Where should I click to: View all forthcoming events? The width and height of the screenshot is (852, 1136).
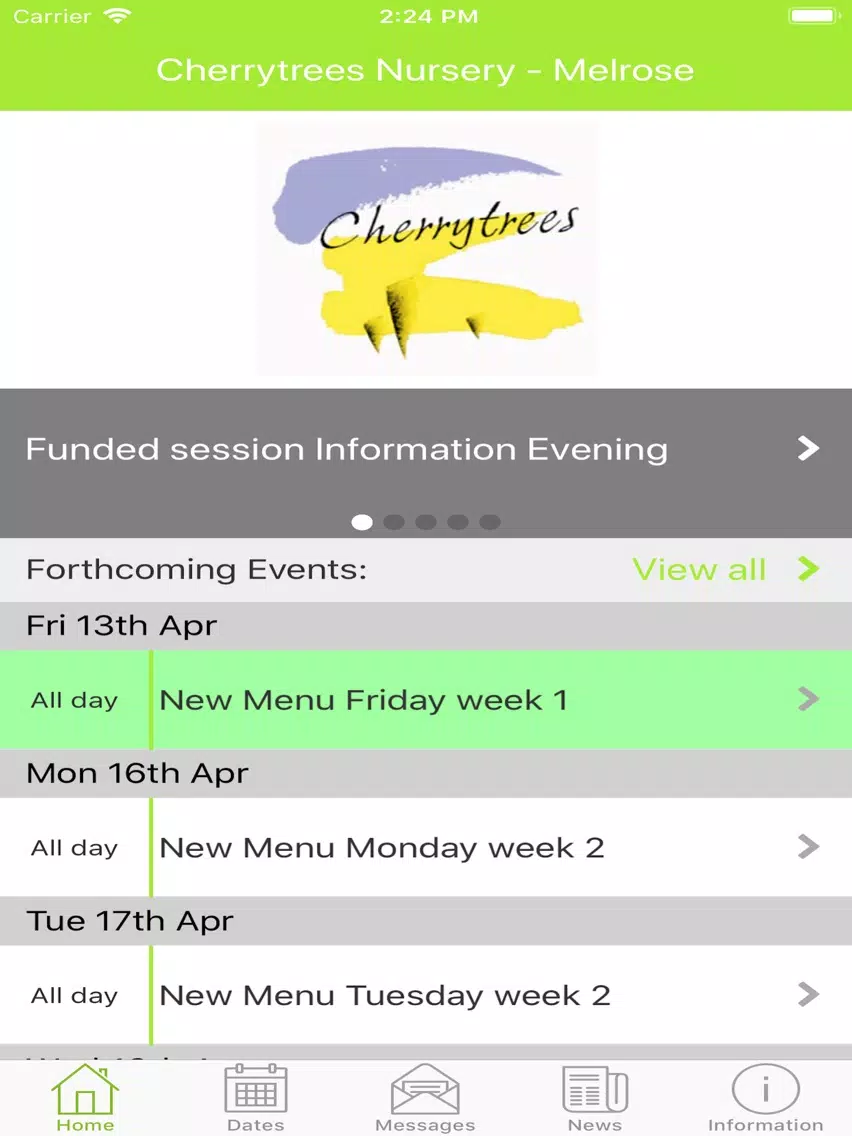click(x=725, y=569)
